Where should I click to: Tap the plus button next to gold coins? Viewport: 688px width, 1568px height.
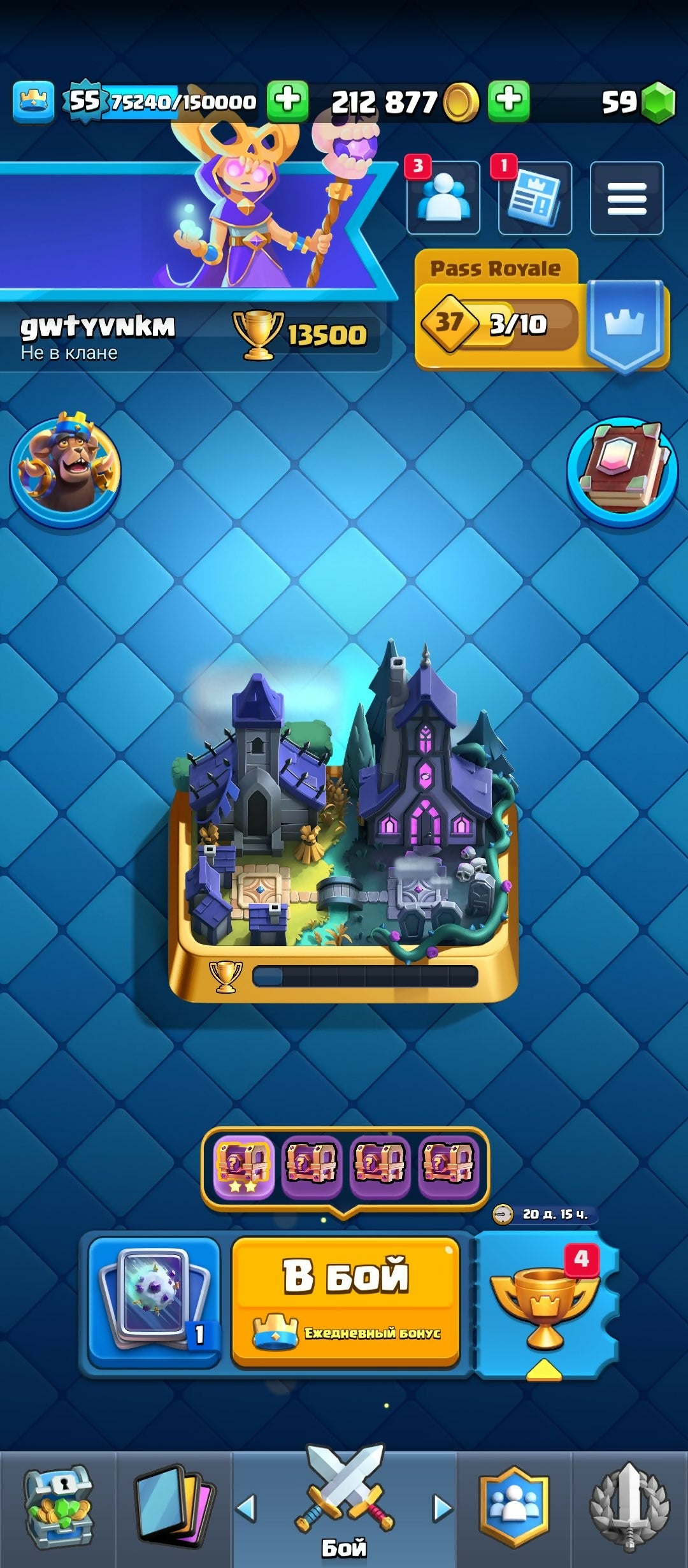508,101
